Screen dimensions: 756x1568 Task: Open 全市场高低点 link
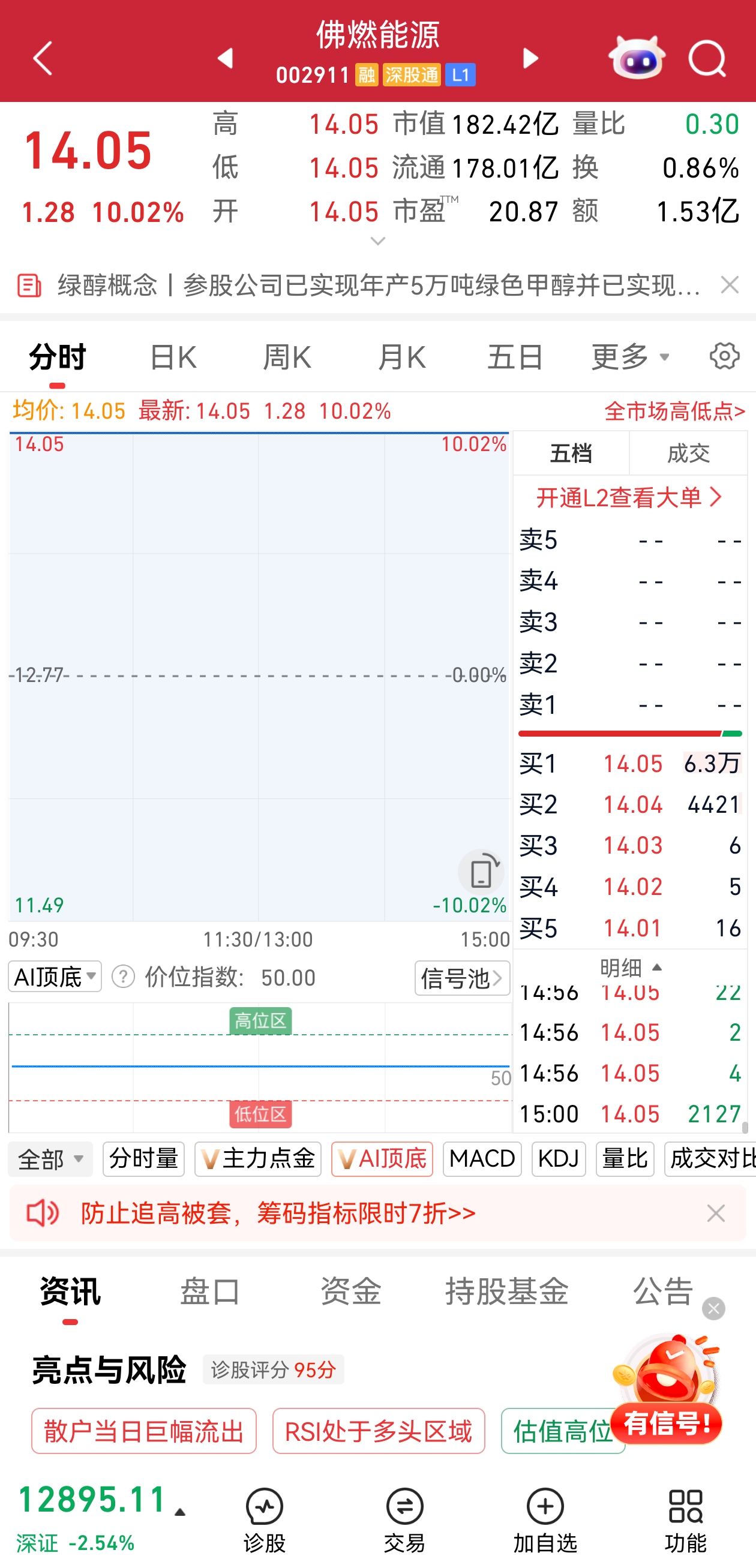674,411
